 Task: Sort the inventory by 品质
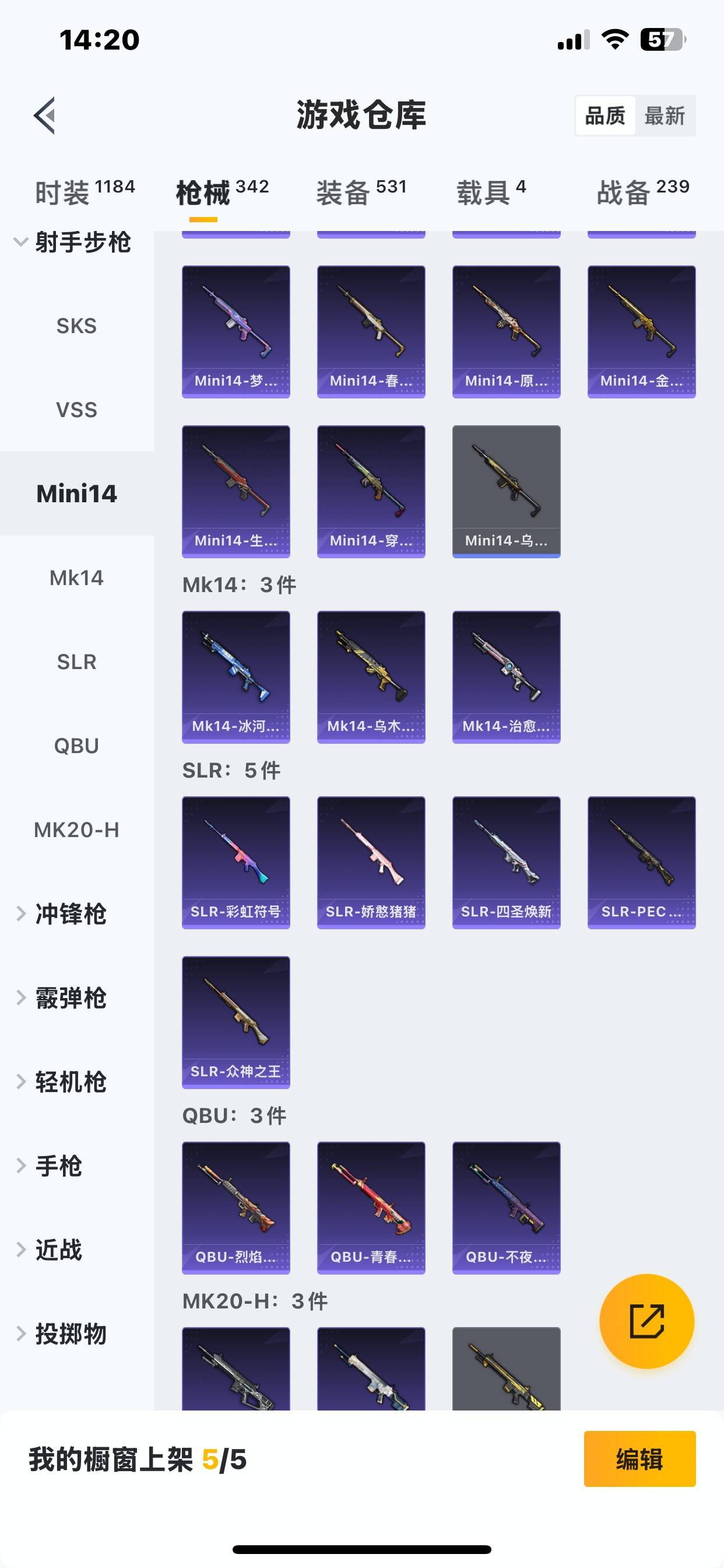click(605, 116)
